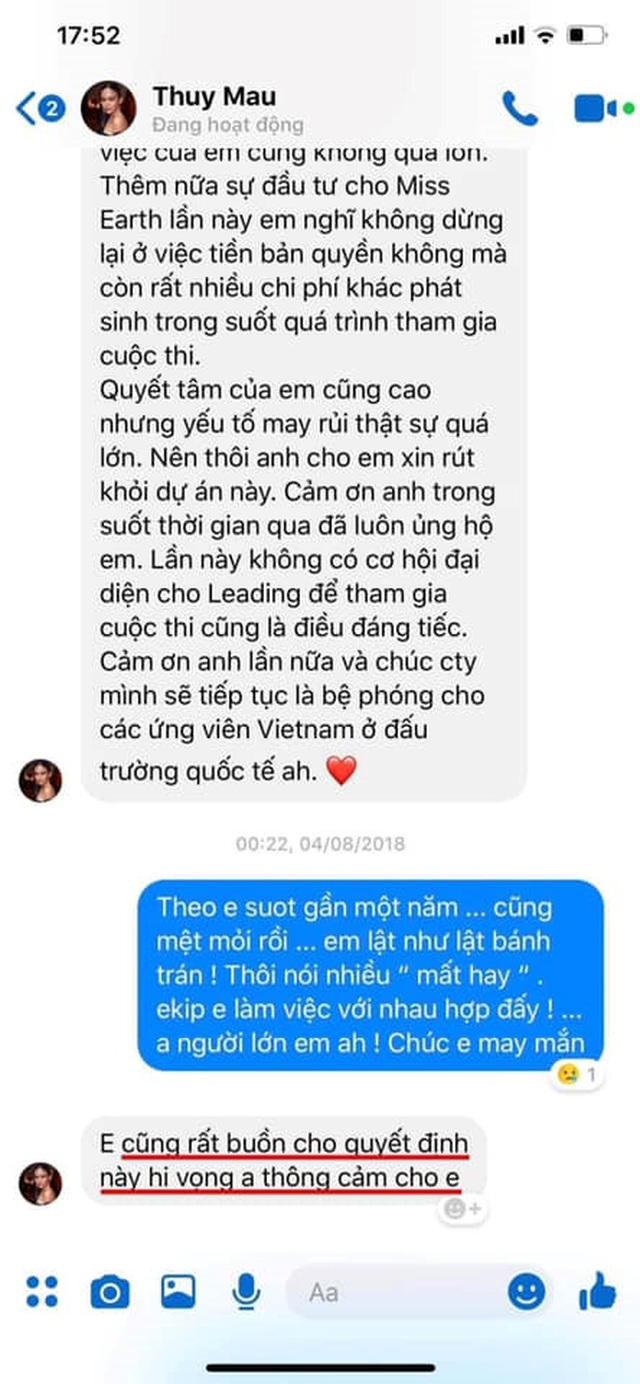Viewport: 640px width, 1384px height.
Task: Send a thumbs-up like
Action: [x=597, y=1292]
